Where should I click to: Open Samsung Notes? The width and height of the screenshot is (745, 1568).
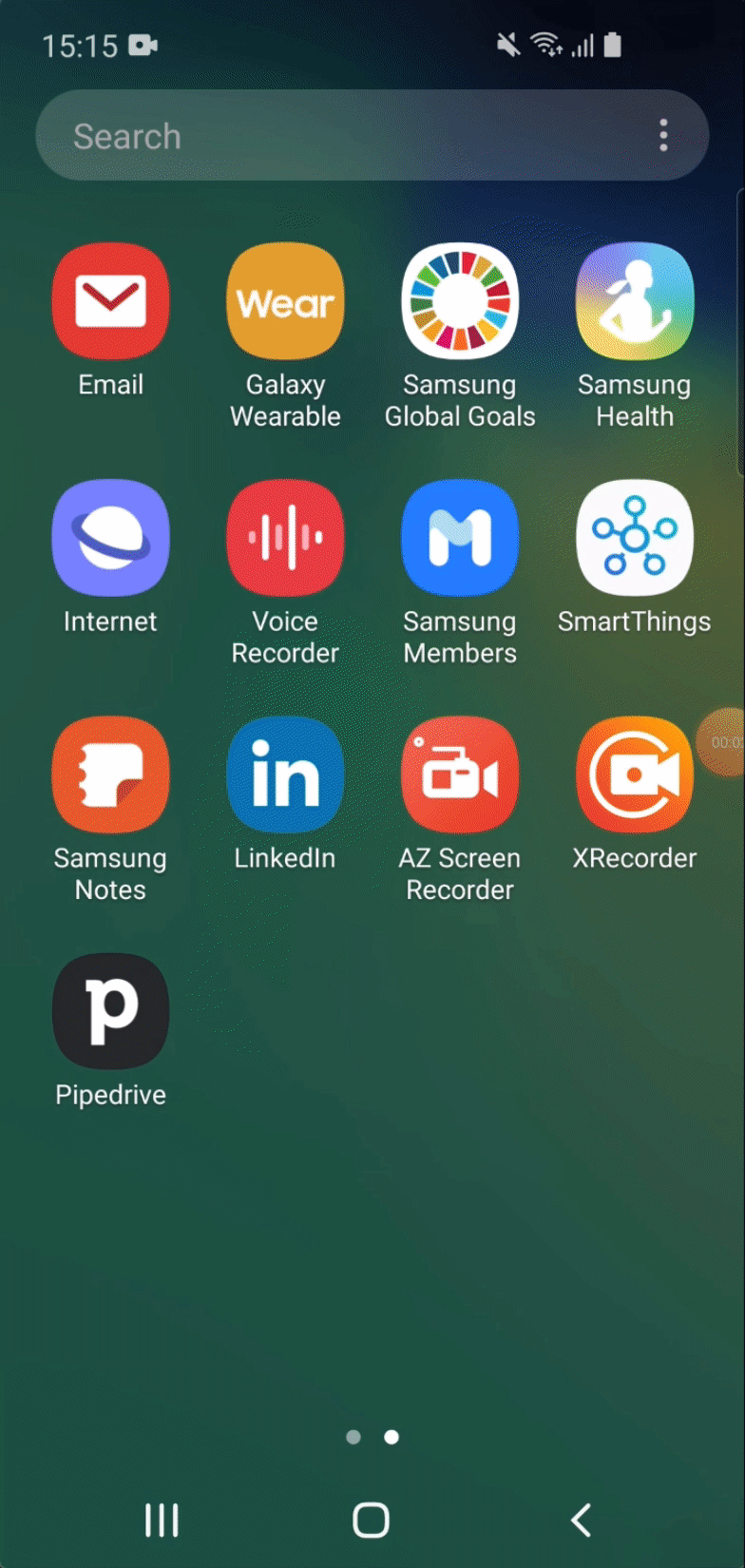110,774
